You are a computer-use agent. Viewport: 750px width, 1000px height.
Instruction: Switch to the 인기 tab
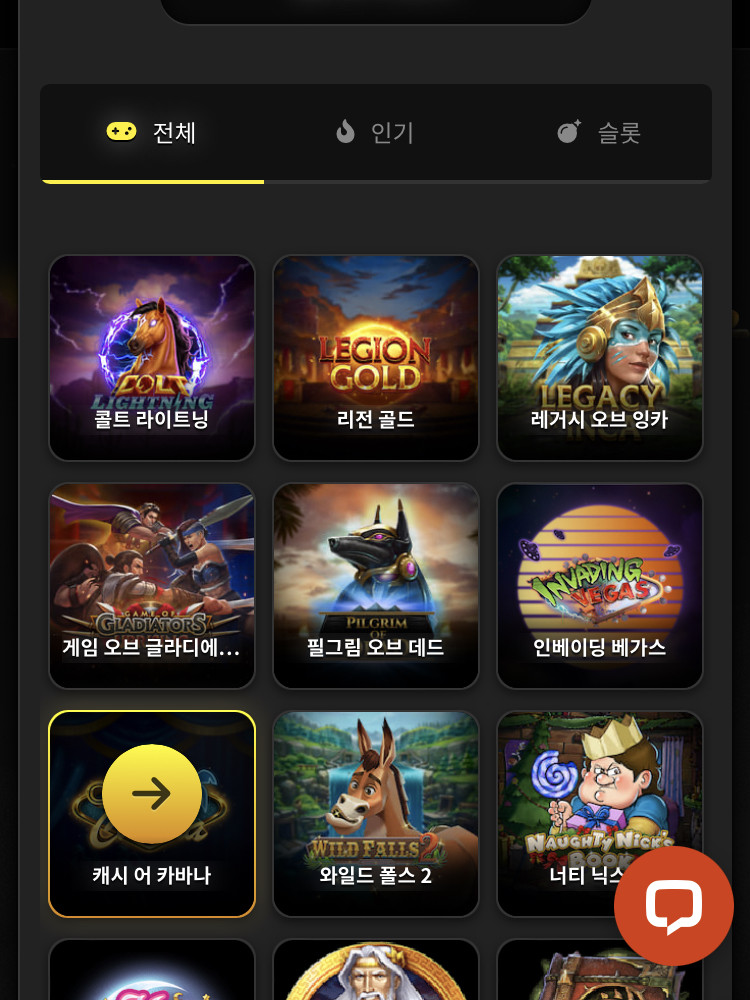[x=375, y=132]
